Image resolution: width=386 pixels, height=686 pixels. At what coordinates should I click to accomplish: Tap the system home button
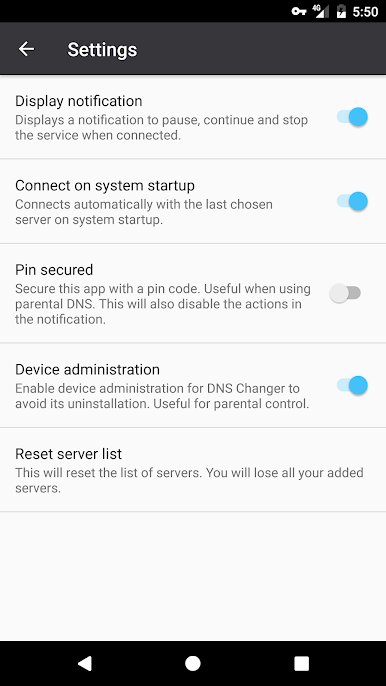tap(193, 663)
